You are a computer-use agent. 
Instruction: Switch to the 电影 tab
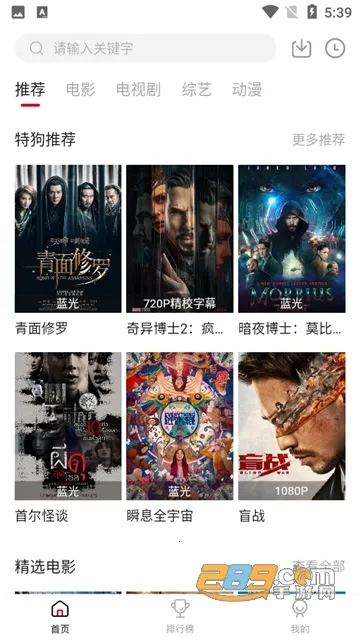[80, 89]
